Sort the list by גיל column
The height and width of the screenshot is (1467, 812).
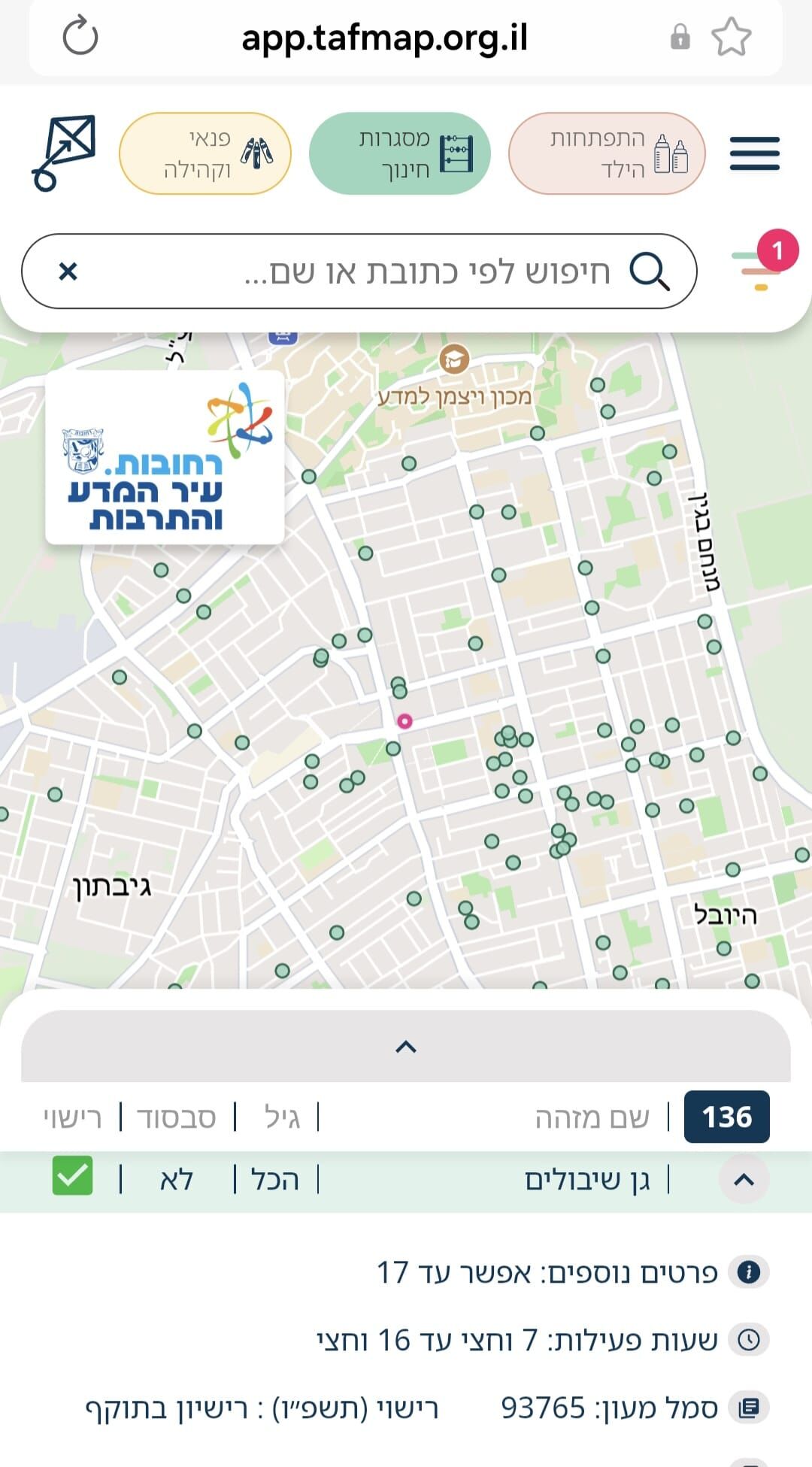(x=282, y=1117)
